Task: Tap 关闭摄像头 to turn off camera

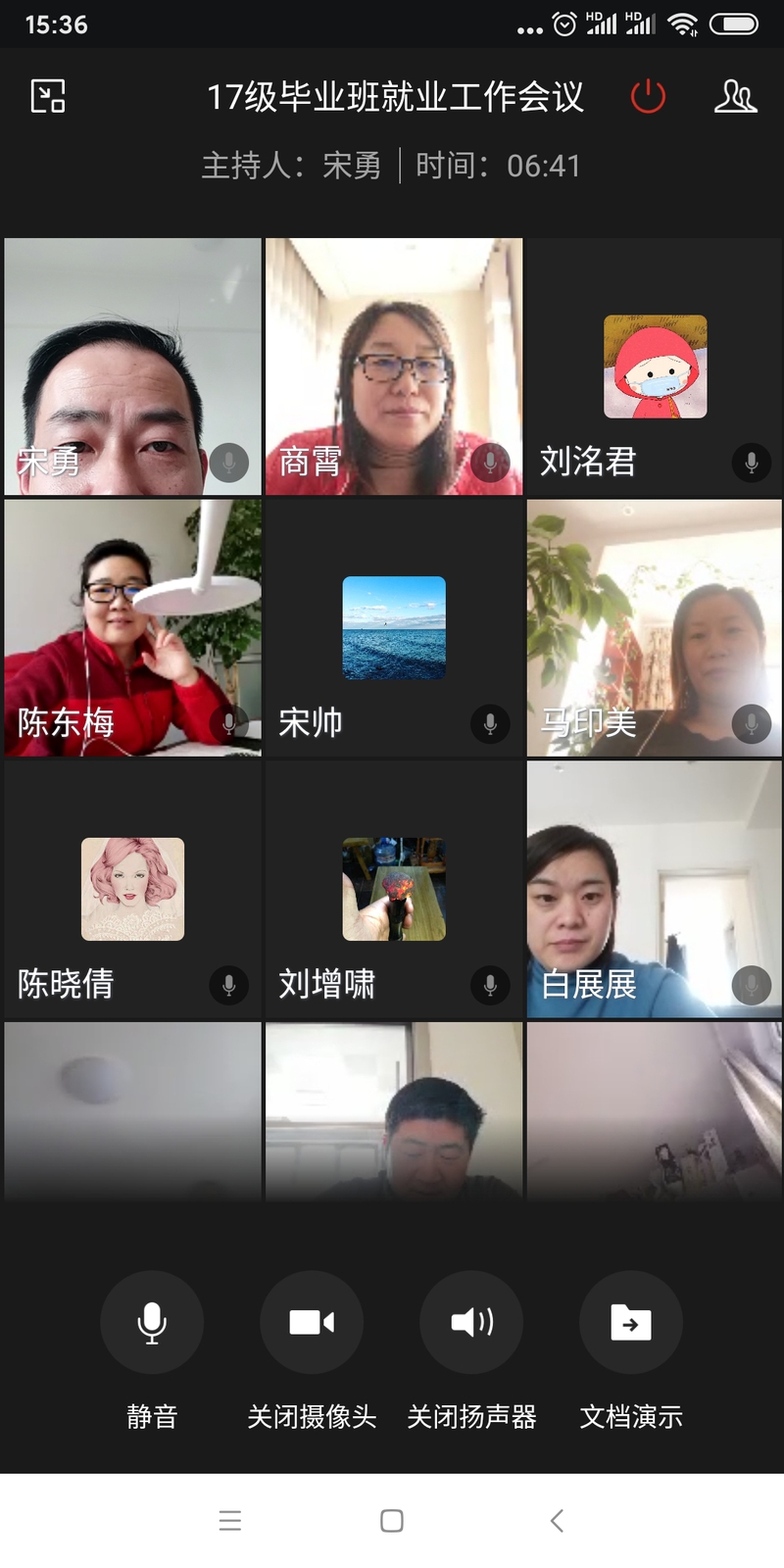Action: point(312,1322)
